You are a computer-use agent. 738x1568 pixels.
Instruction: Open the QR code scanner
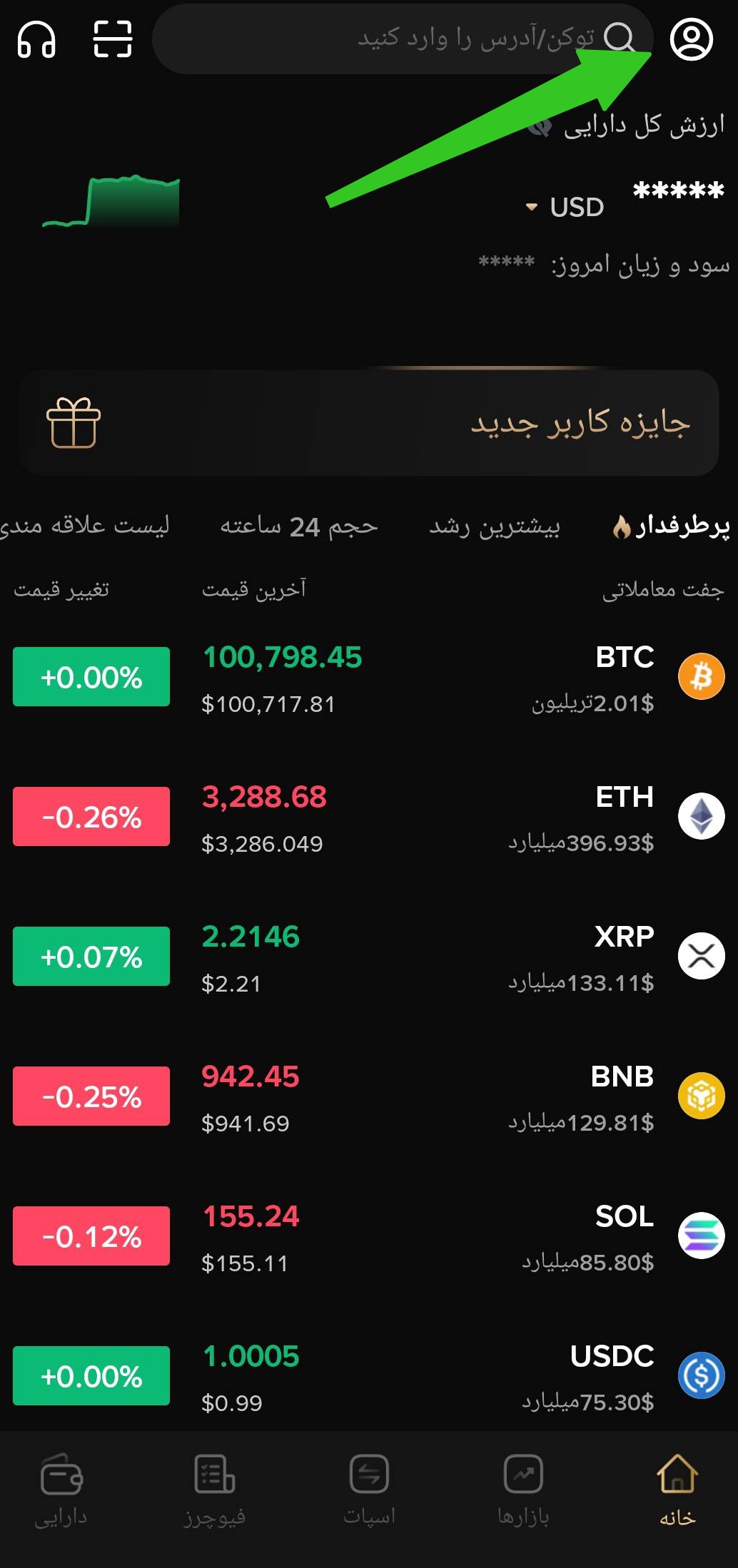coord(113,39)
